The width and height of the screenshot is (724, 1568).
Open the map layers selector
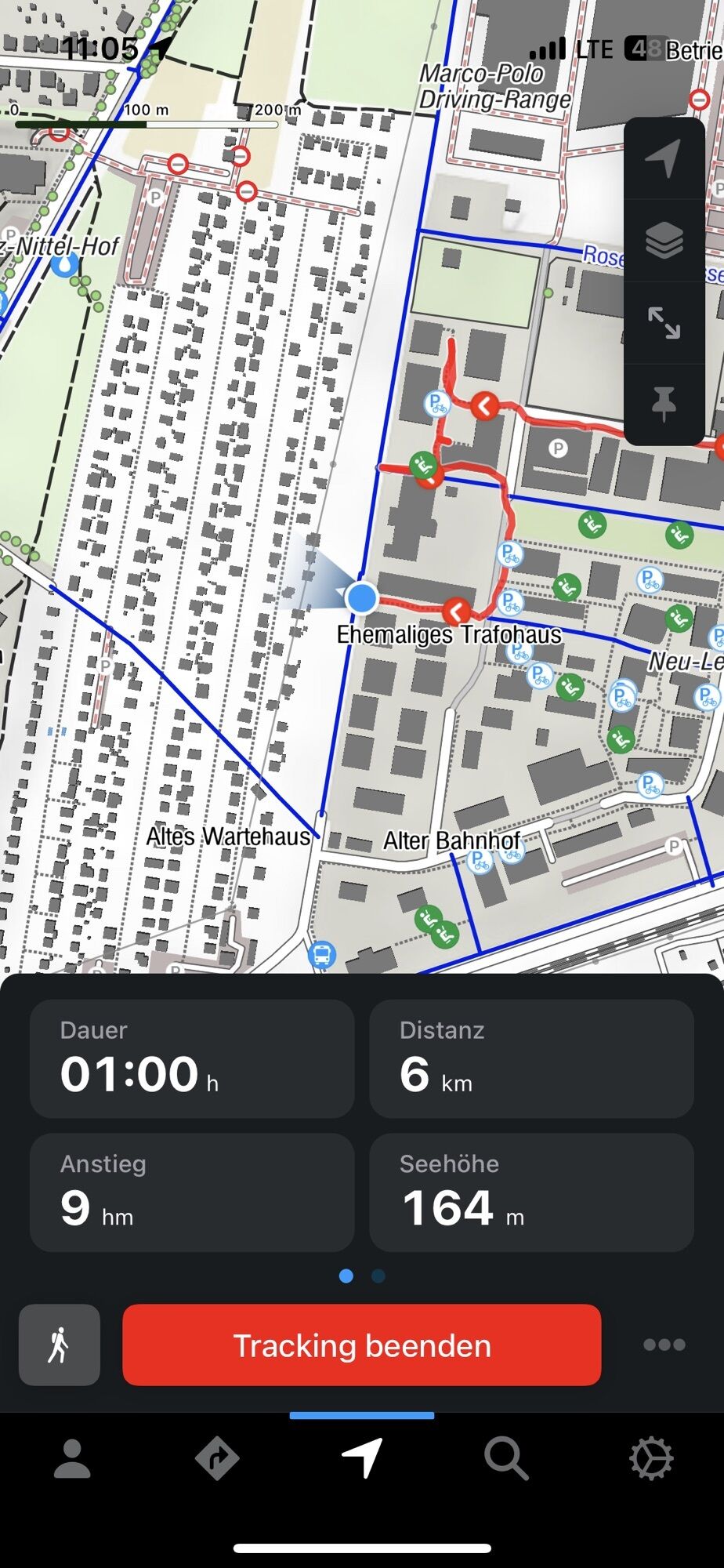click(664, 241)
